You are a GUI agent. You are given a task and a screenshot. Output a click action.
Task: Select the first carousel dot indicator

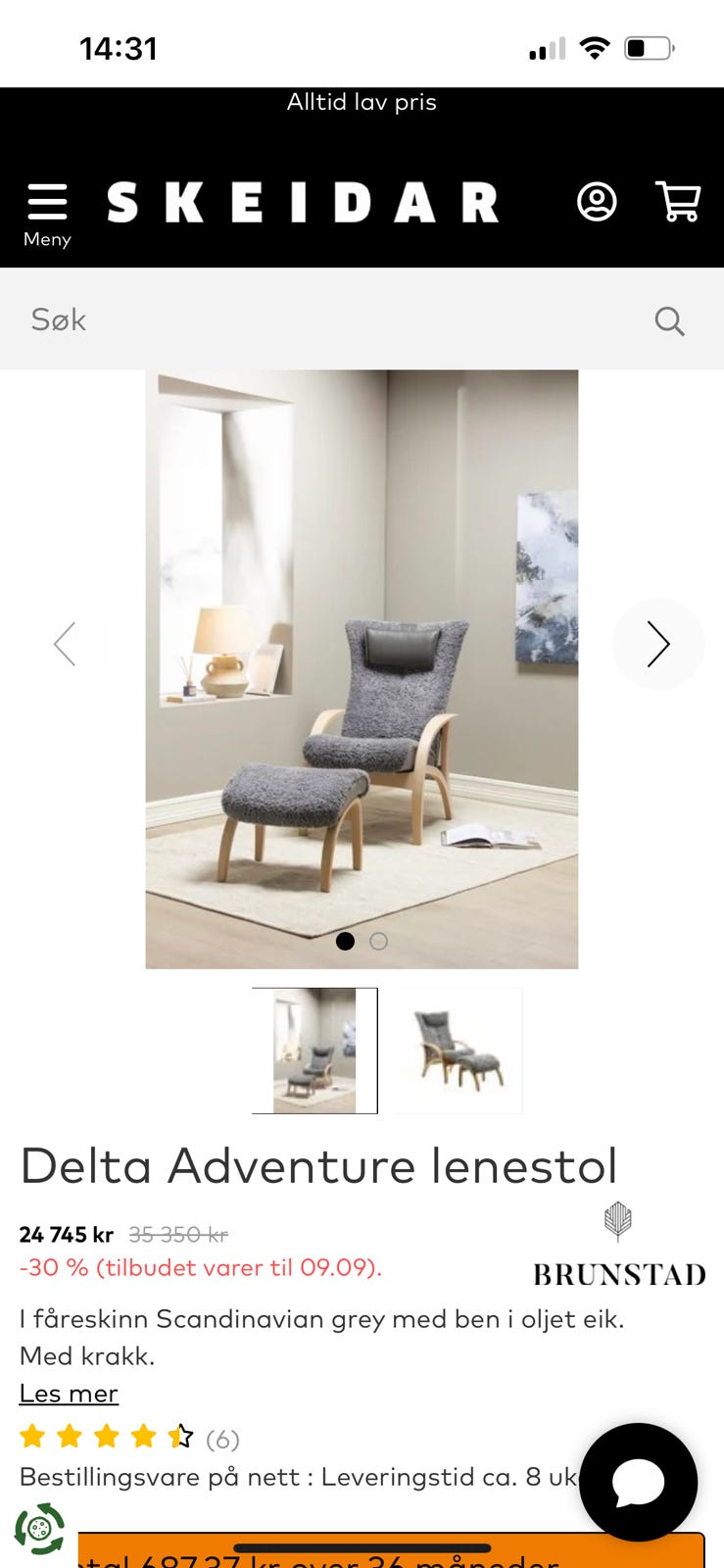pyautogui.click(x=346, y=941)
